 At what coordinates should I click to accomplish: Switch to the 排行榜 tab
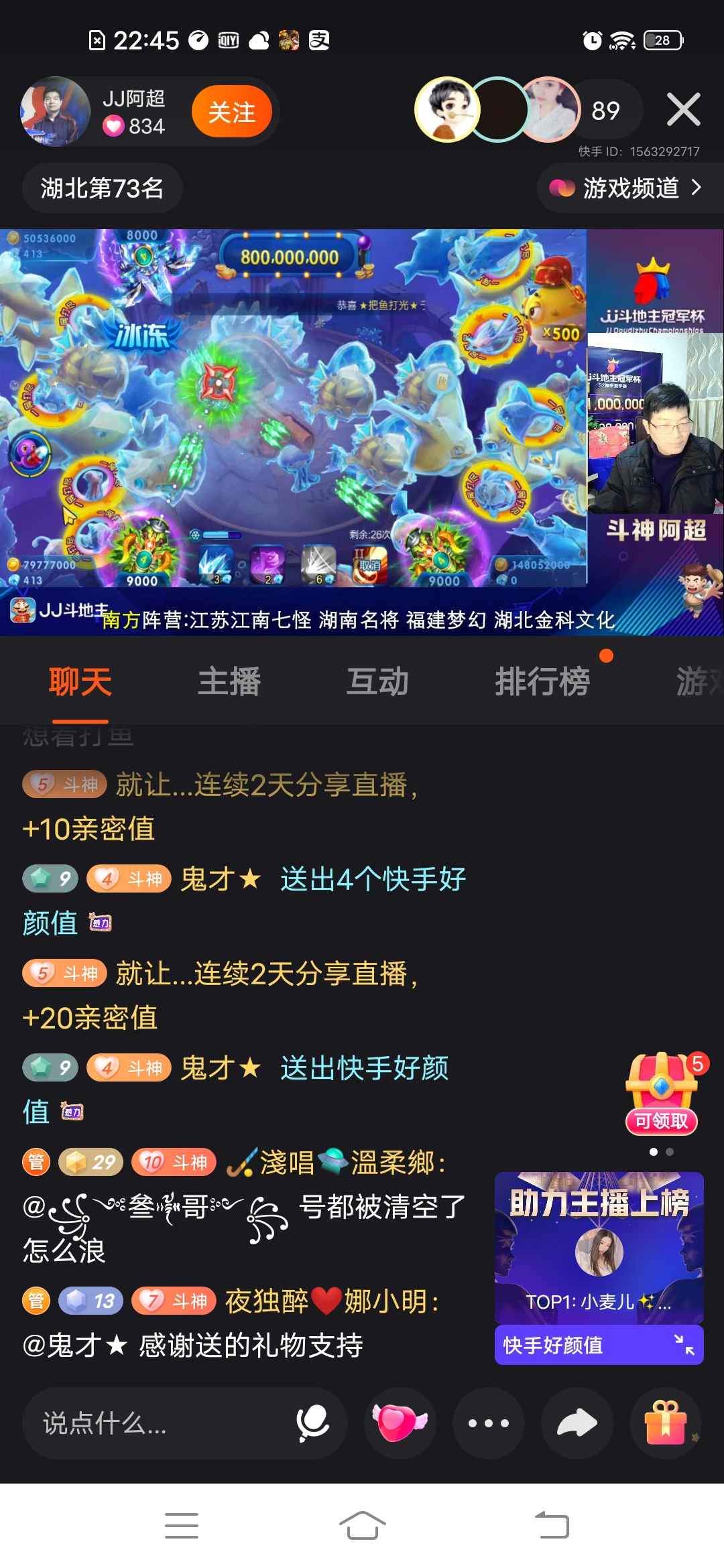pyautogui.click(x=545, y=680)
